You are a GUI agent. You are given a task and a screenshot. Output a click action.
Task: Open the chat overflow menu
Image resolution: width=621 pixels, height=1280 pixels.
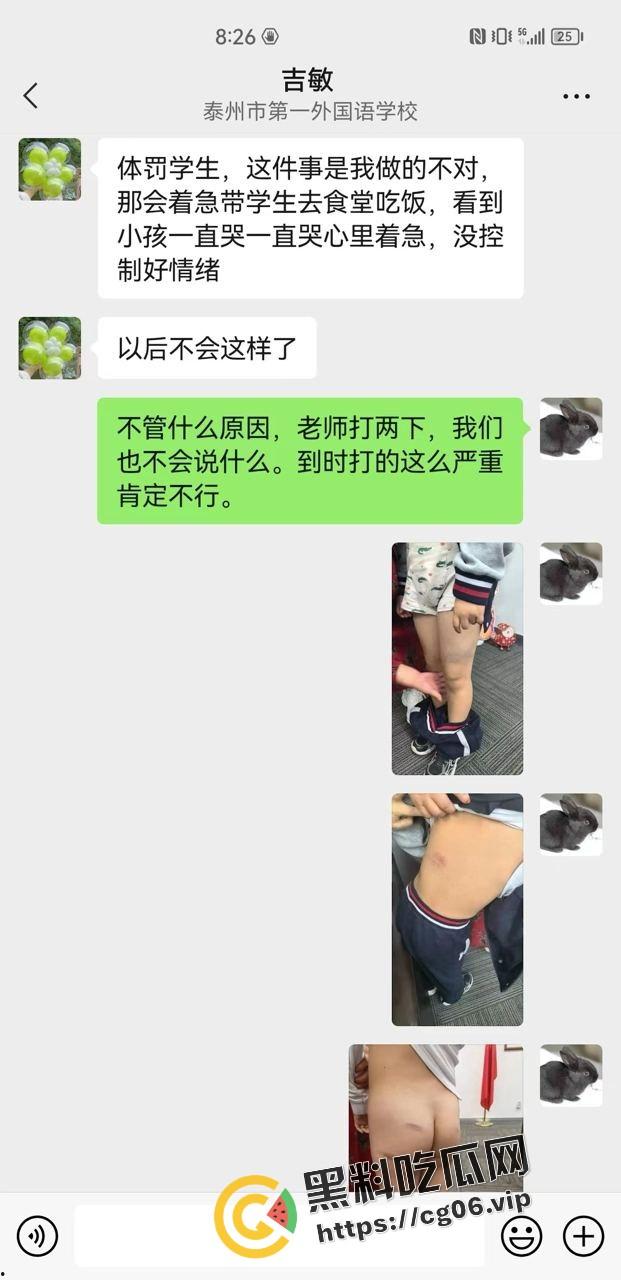[x=576, y=97]
